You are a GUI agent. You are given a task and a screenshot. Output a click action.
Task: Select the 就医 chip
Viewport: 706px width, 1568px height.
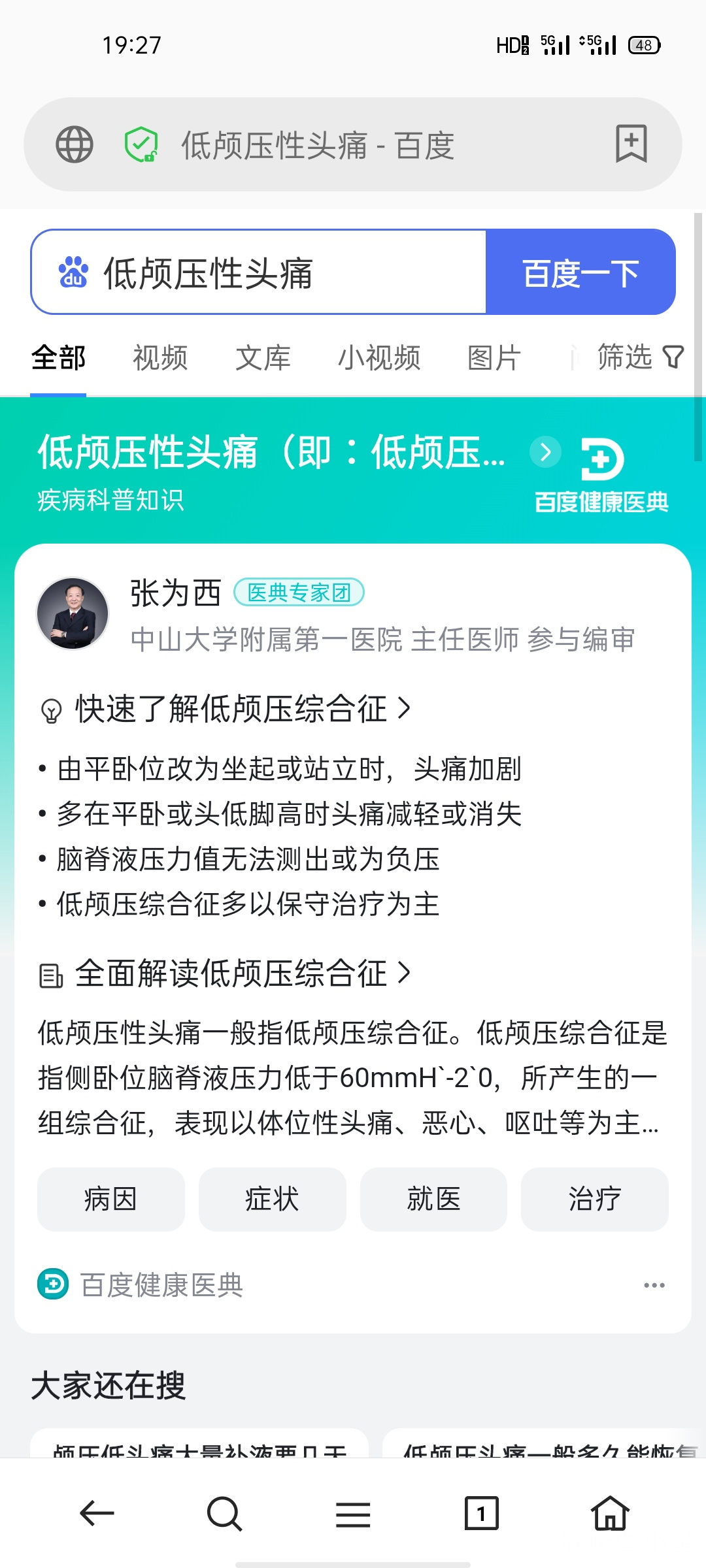[433, 1199]
